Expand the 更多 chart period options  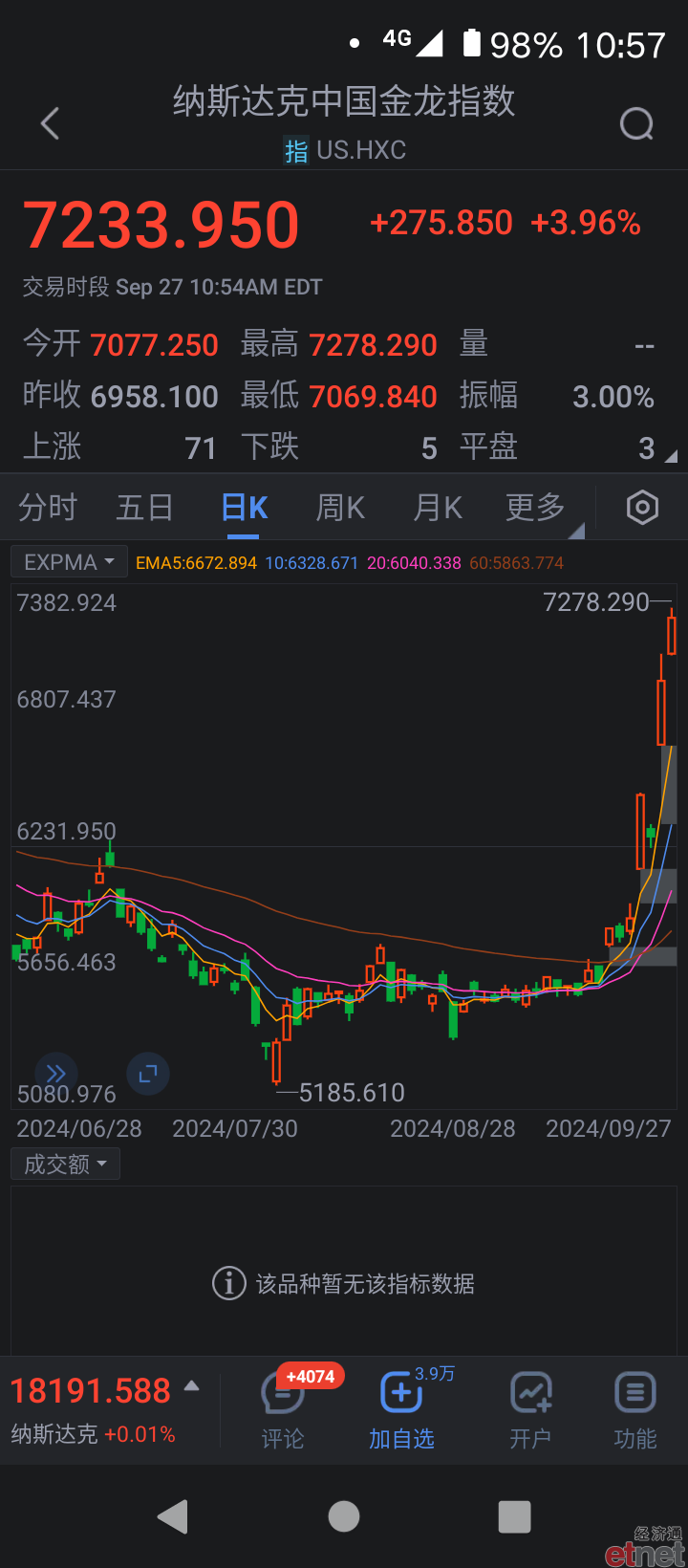coord(537,507)
